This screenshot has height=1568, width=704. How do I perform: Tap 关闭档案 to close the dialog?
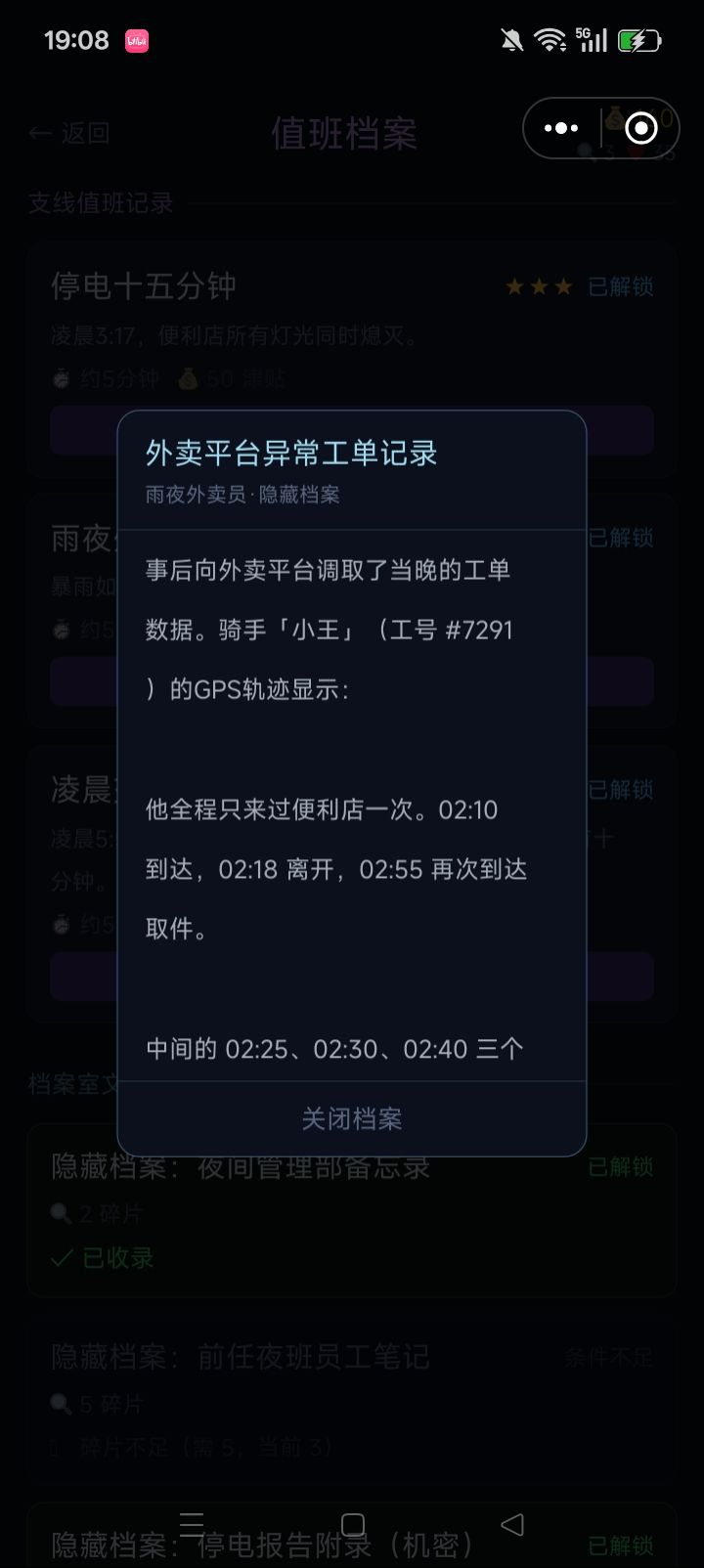click(352, 1117)
